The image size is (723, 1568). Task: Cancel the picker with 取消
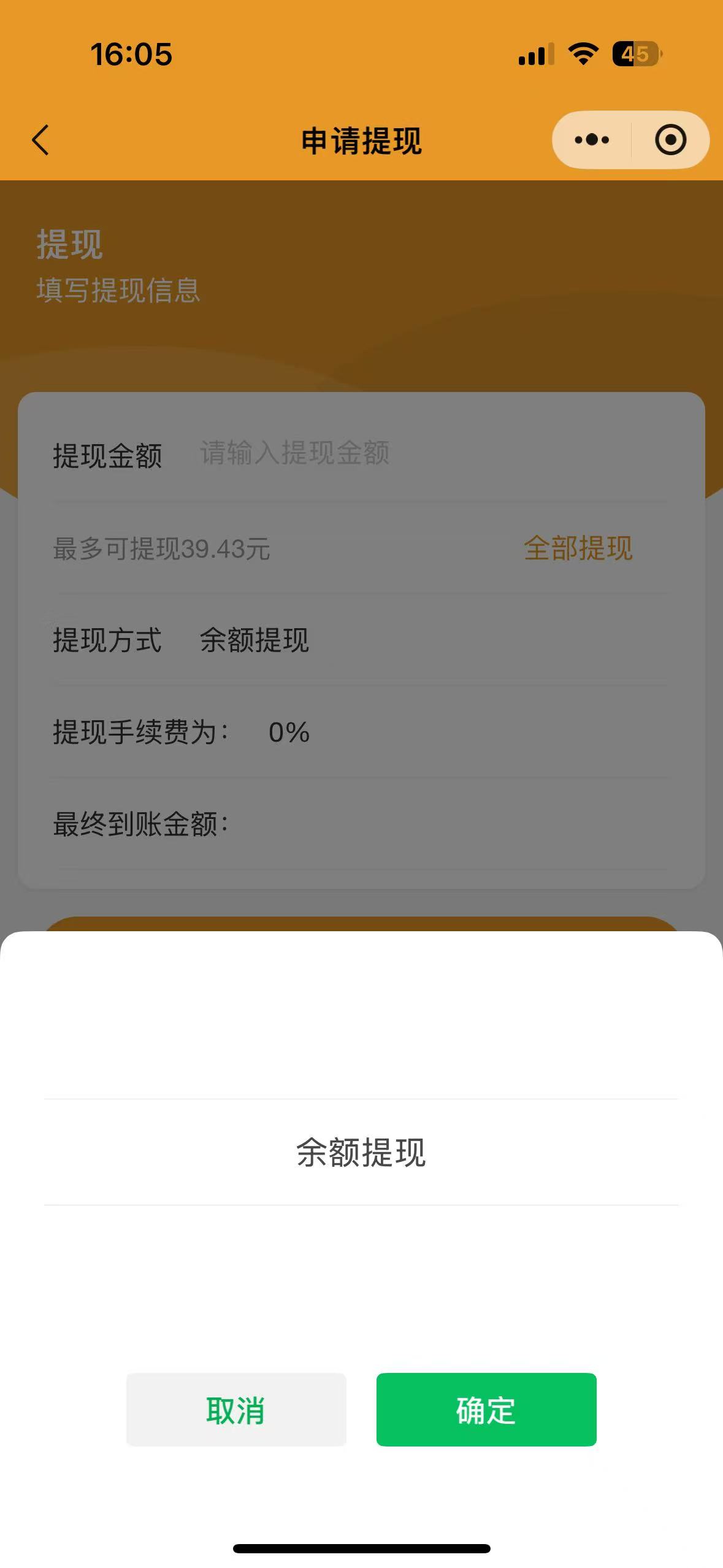click(236, 1409)
